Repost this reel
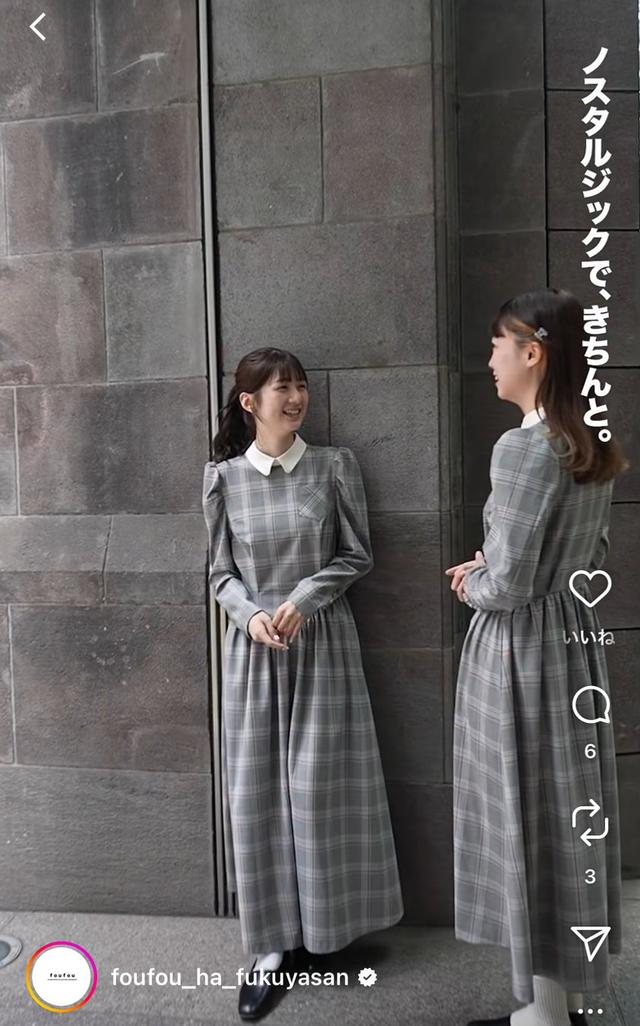This screenshot has width=640, height=1026. click(x=590, y=822)
